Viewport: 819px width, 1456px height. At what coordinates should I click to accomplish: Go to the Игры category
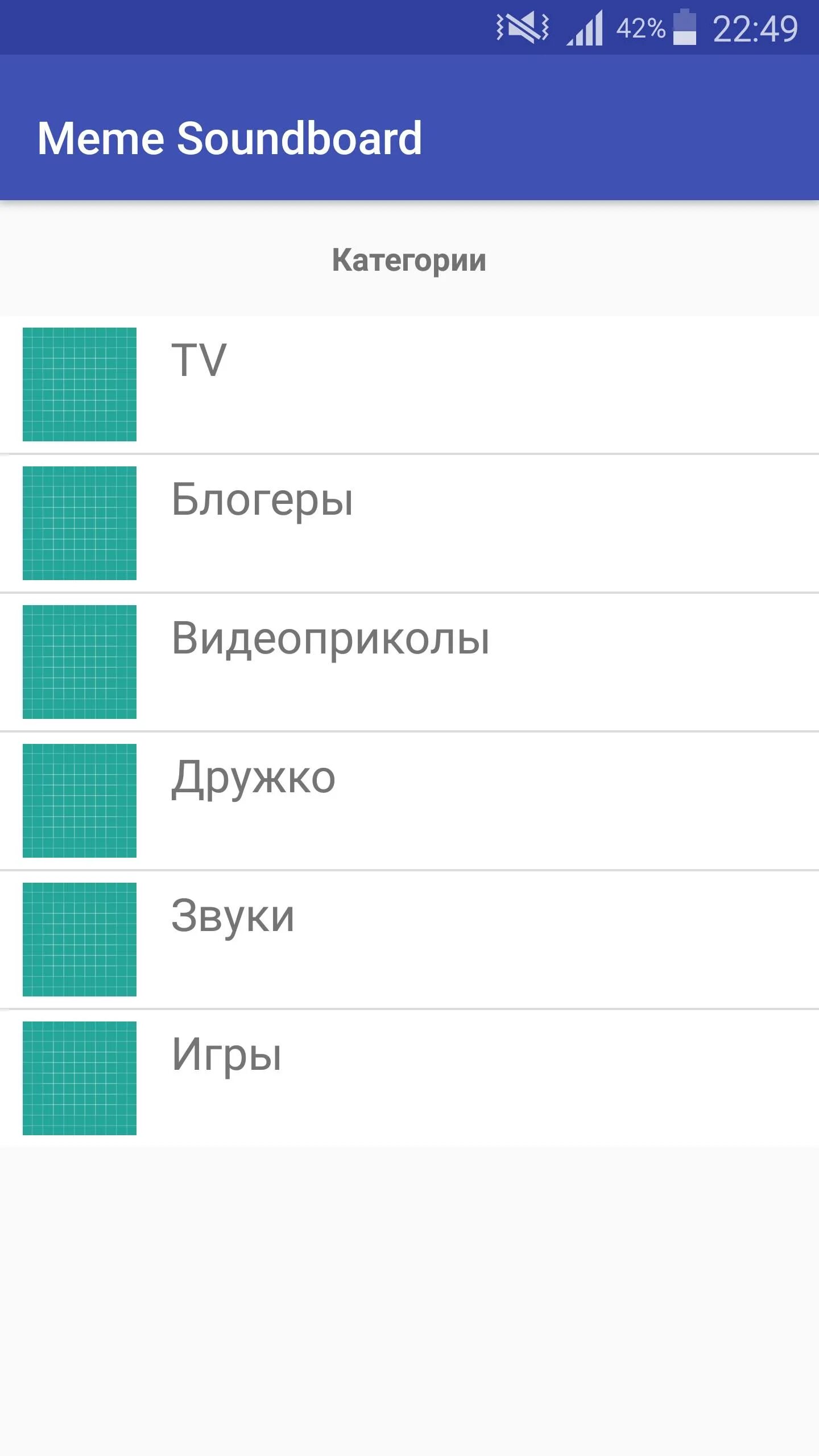[409, 1078]
